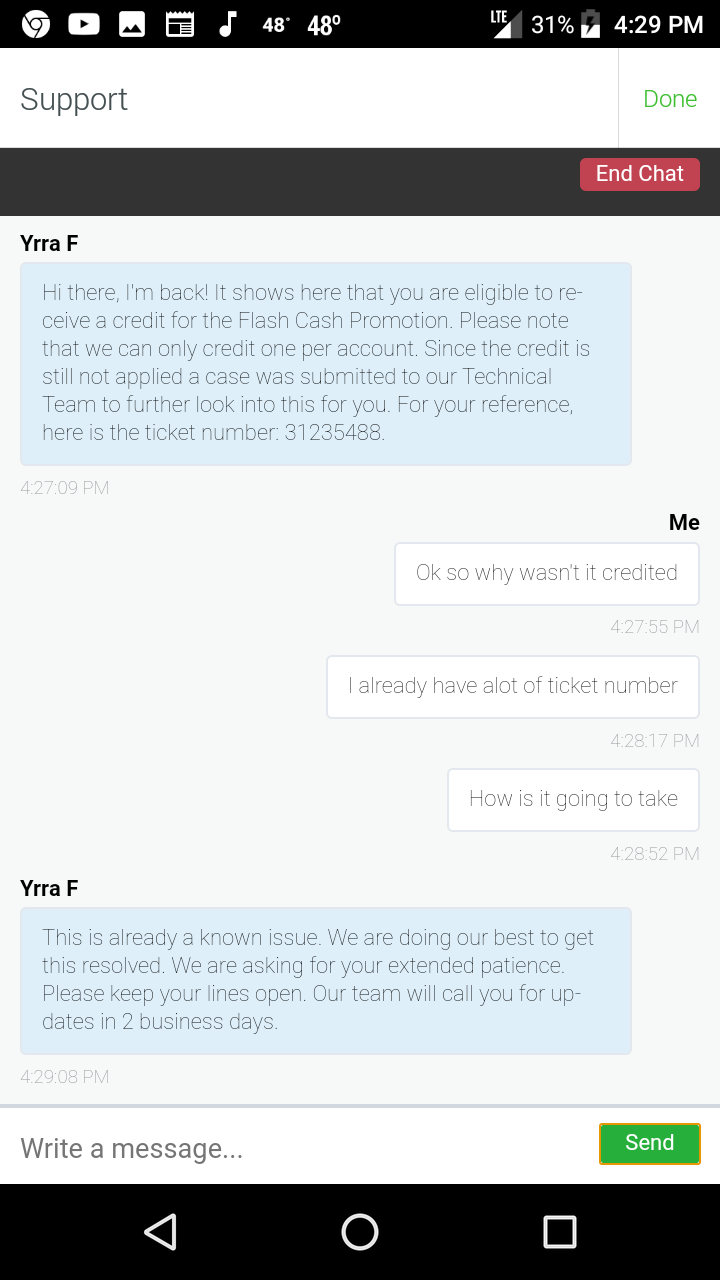Tap the Android back navigation button
The height and width of the screenshot is (1280, 720).
pyautogui.click(x=160, y=1232)
